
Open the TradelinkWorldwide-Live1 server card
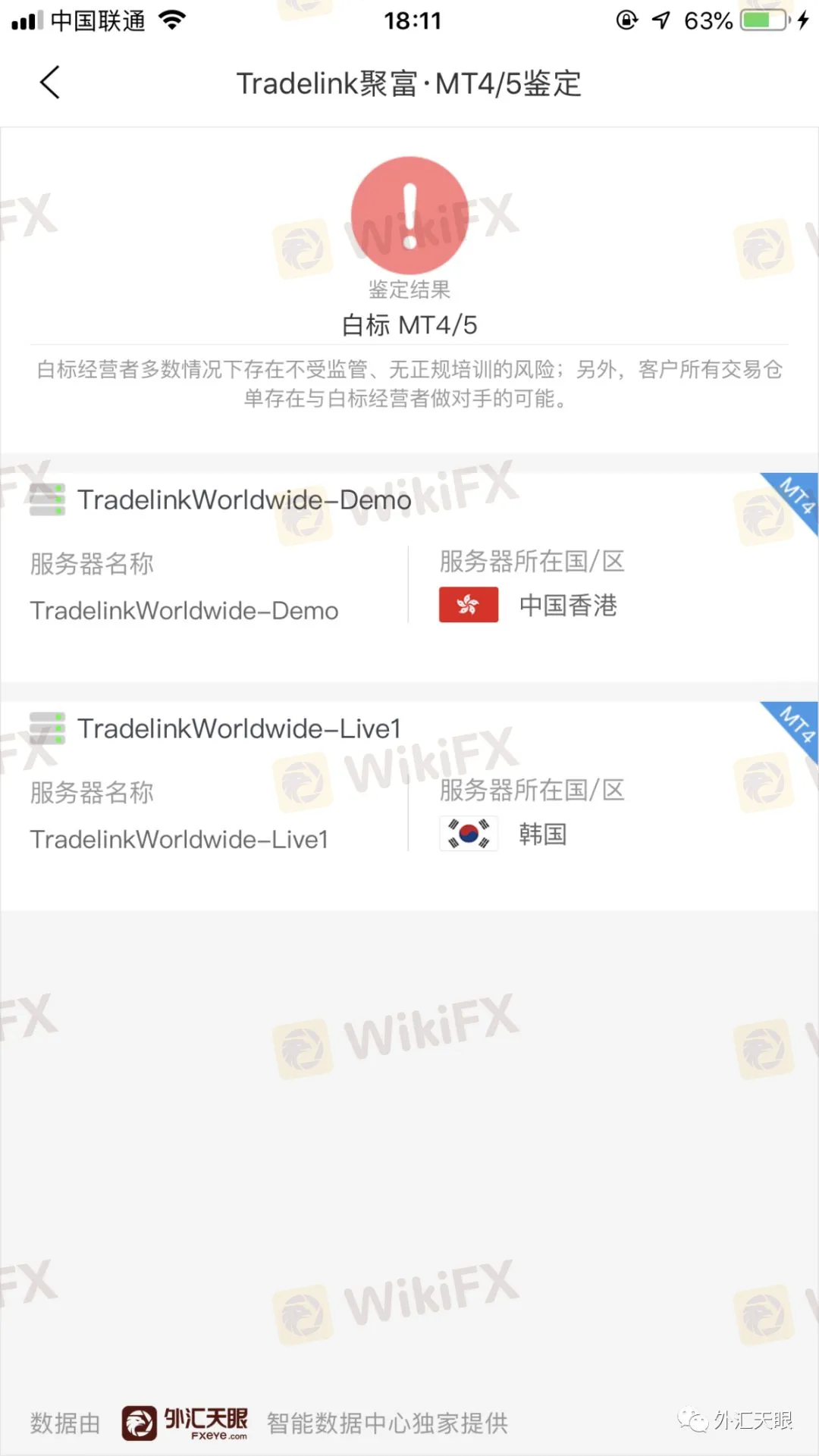click(x=239, y=729)
